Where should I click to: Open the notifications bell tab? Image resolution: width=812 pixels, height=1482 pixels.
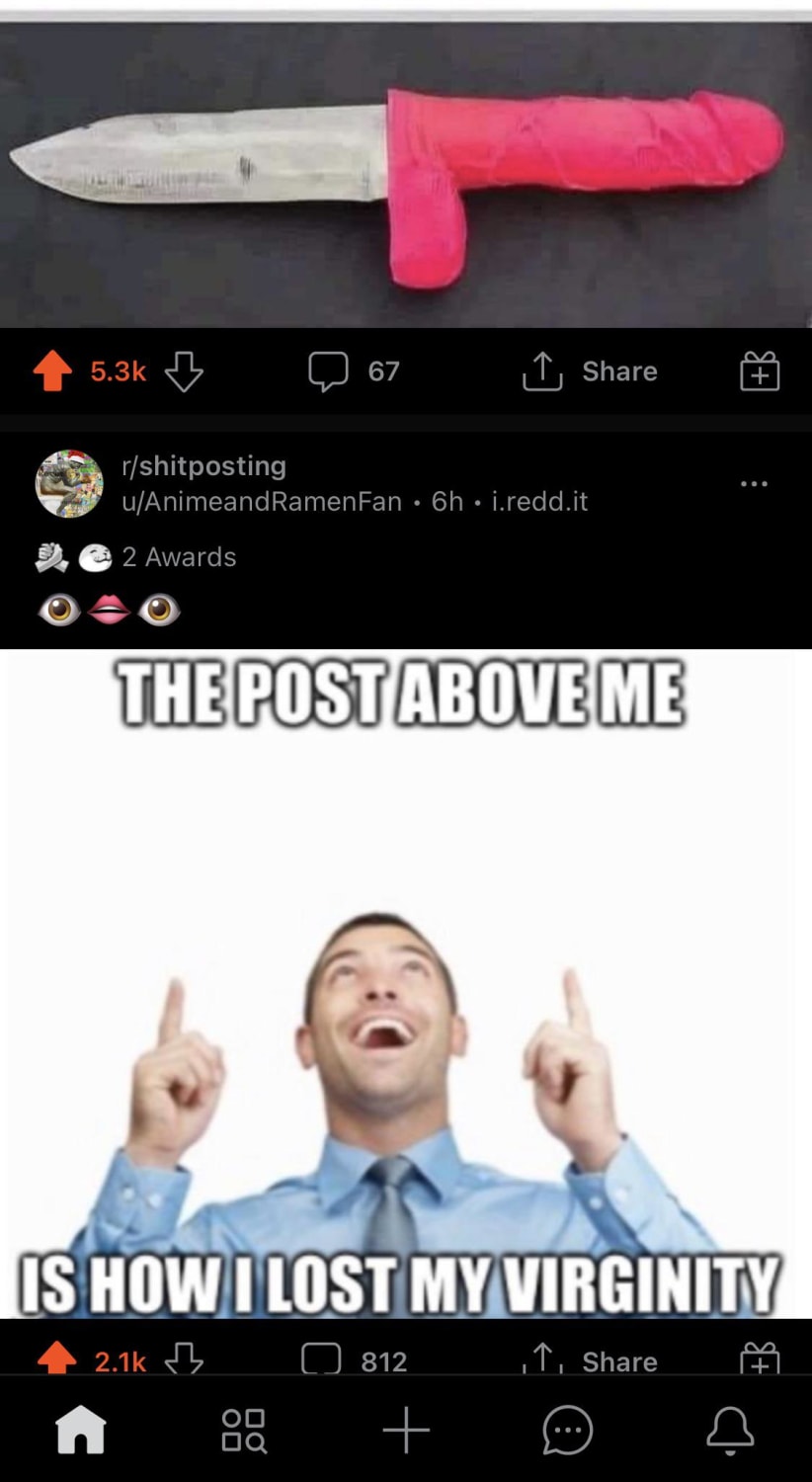point(731,1430)
